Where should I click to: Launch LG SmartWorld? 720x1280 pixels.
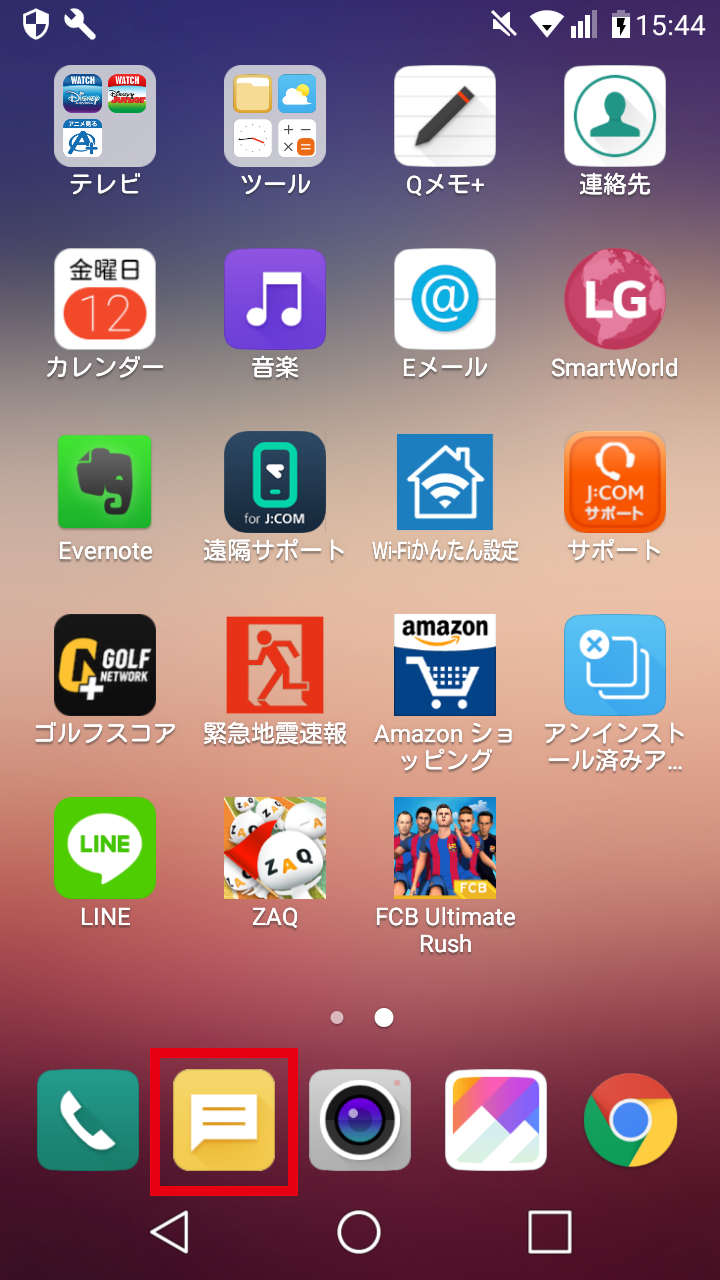615,299
